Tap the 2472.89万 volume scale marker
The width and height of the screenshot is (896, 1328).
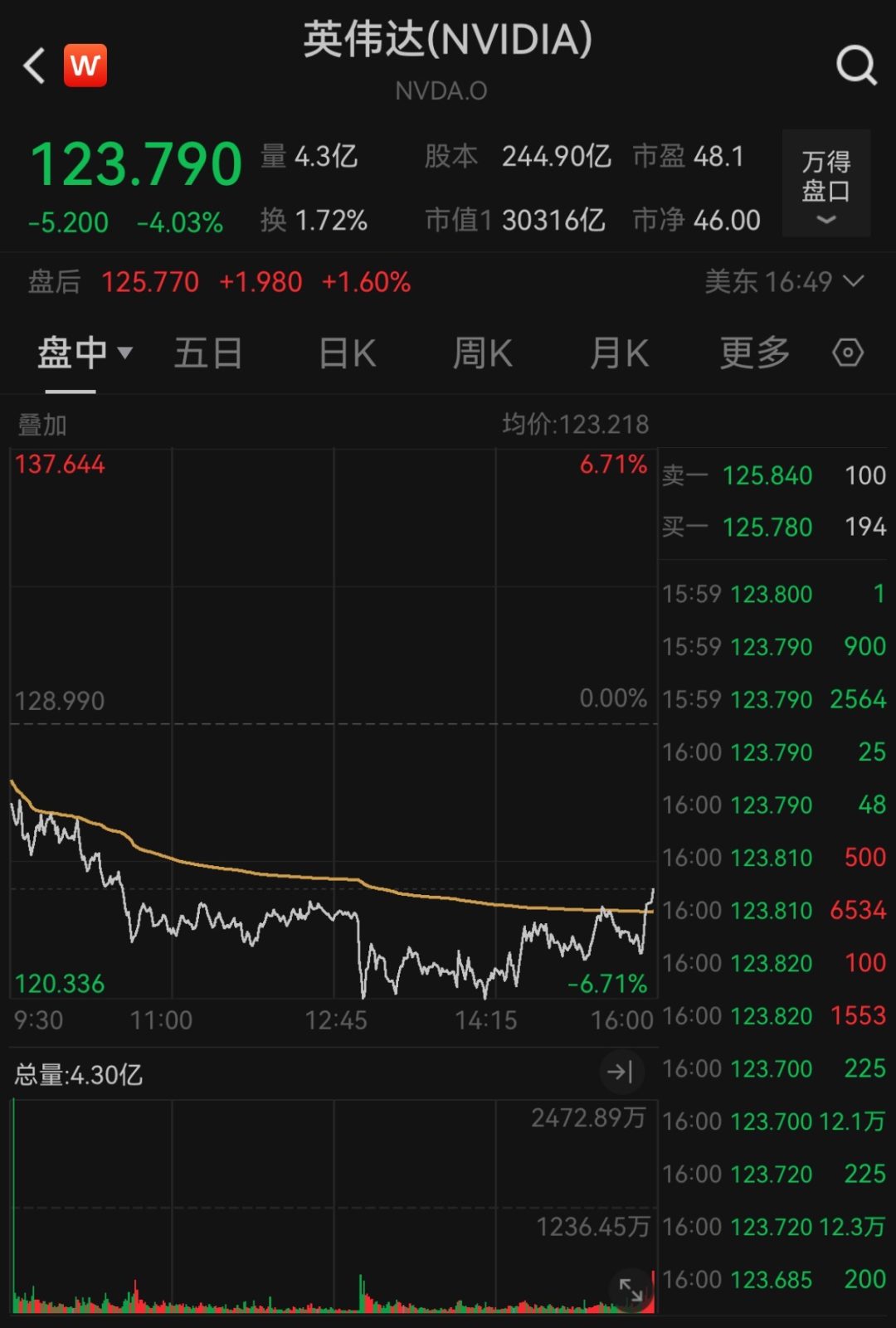point(591,1118)
